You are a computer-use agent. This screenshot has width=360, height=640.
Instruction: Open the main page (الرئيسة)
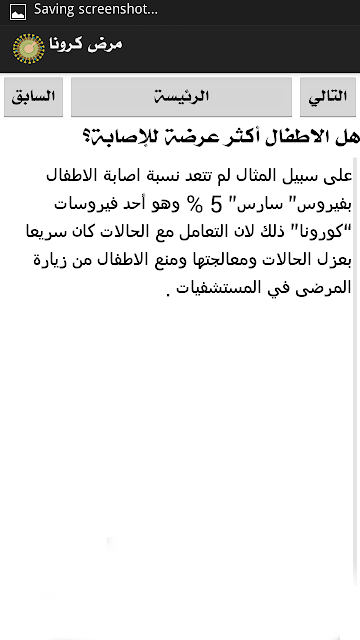(181, 97)
